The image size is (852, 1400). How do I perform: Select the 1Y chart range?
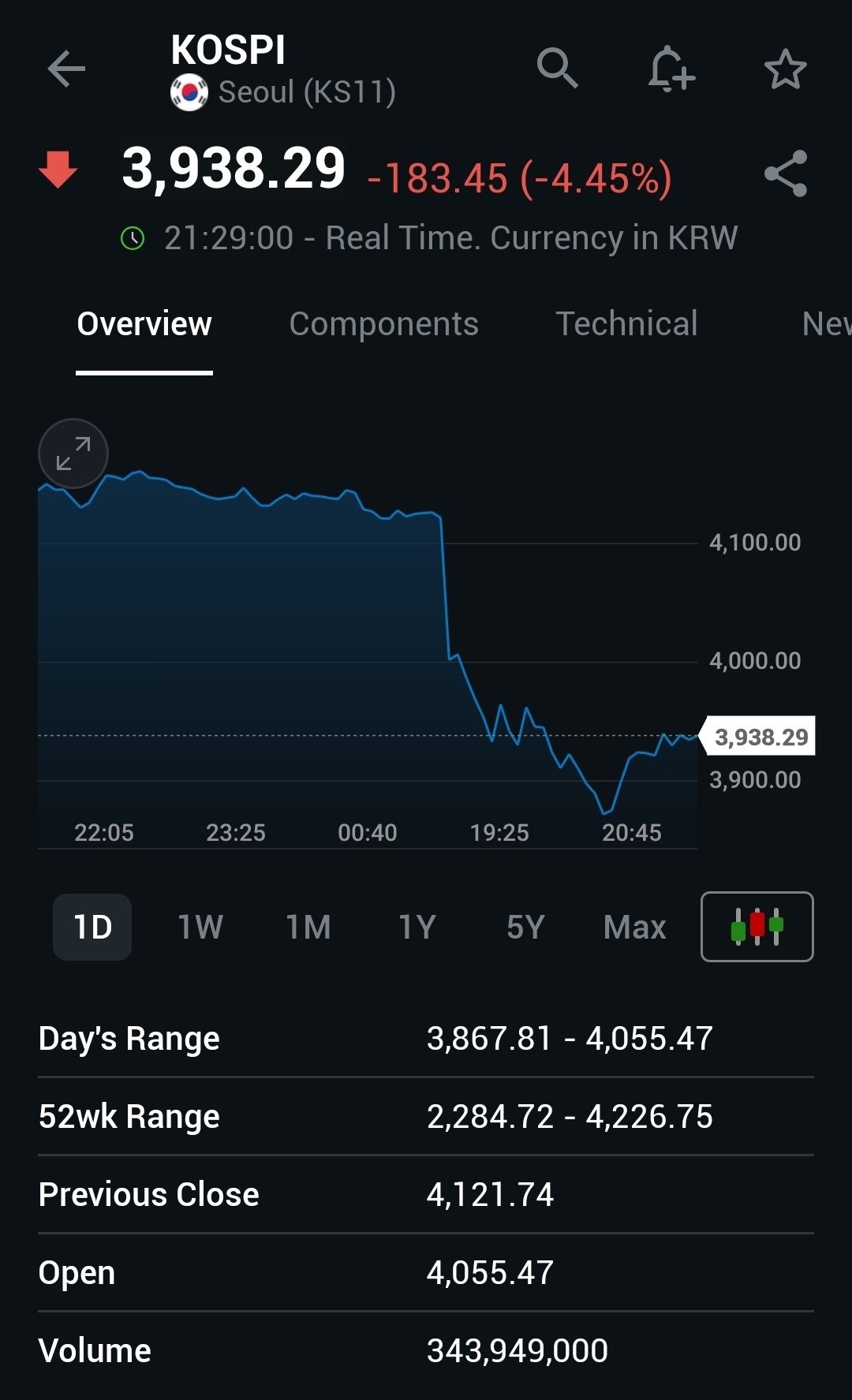coord(417,927)
